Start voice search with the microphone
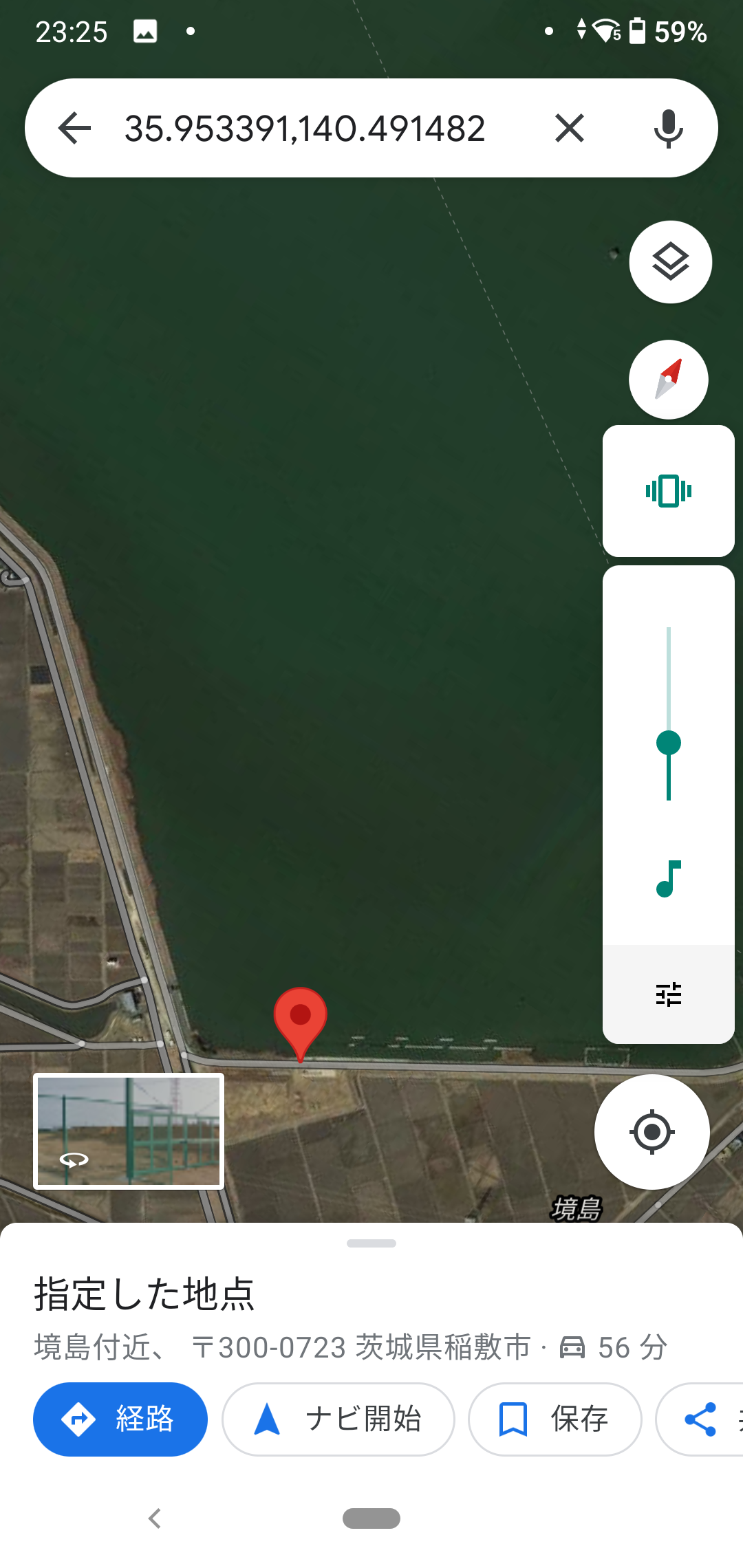The height and width of the screenshot is (1568, 743). [668, 129]
